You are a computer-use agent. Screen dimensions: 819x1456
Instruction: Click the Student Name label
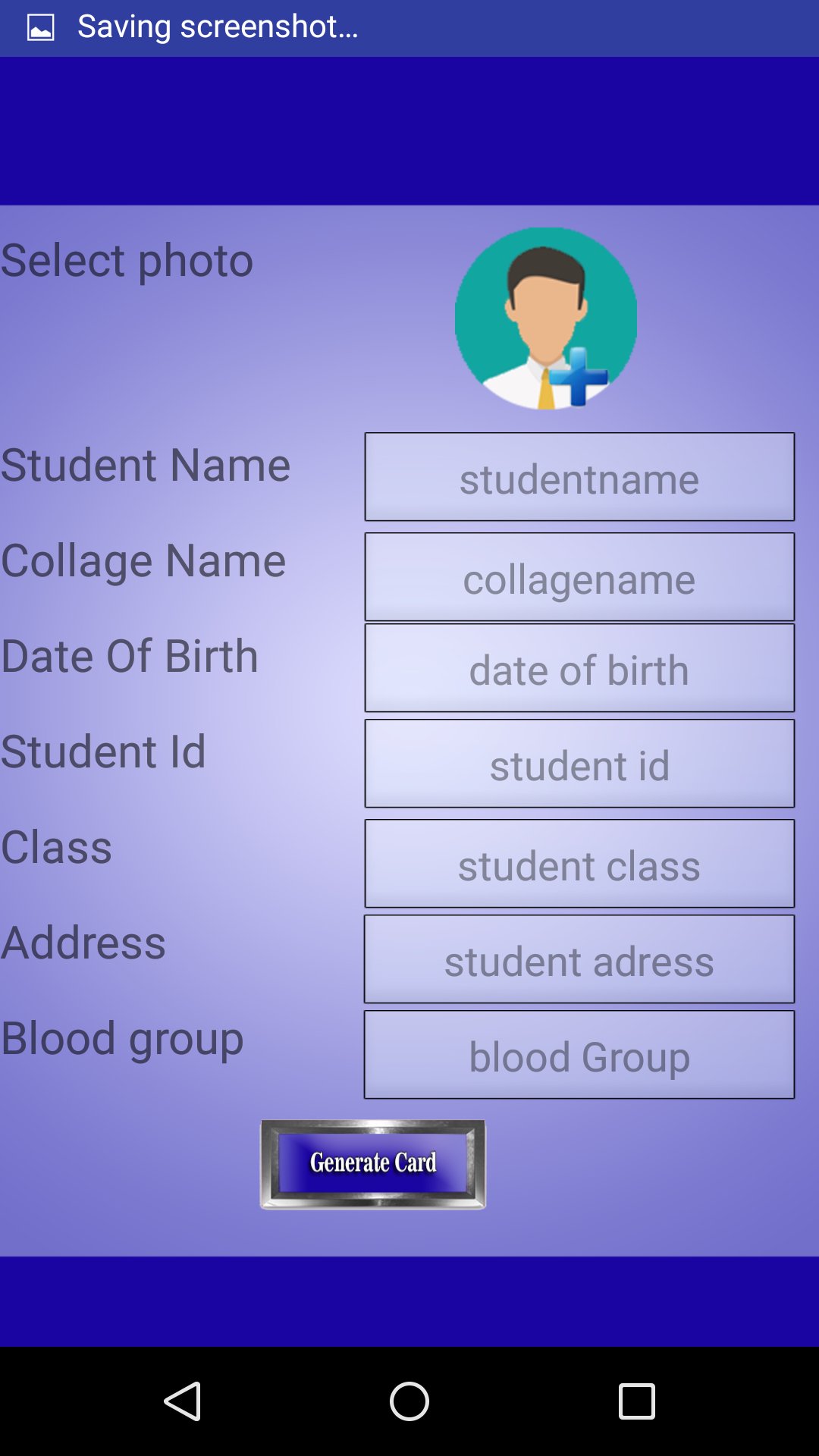coord(146,465)
